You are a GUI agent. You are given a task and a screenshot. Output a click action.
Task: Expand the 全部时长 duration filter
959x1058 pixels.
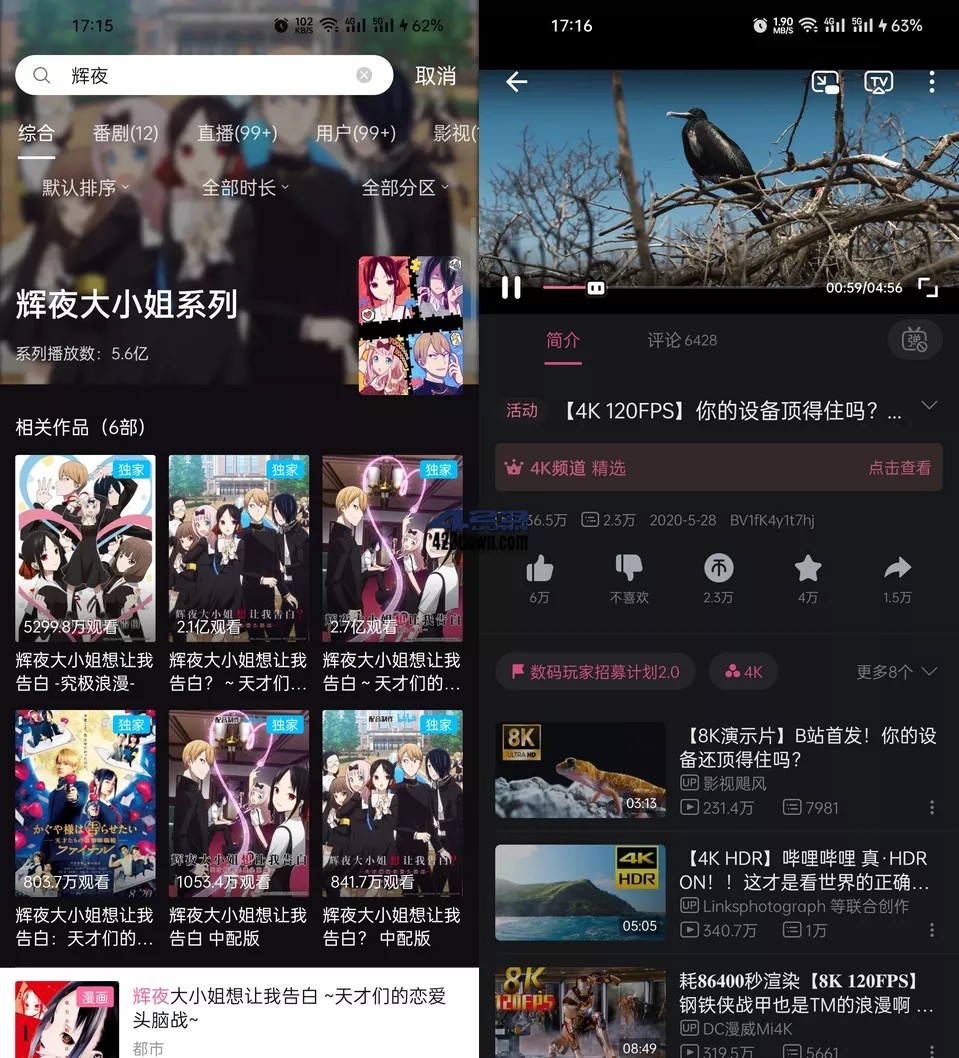tap(244, 187)
